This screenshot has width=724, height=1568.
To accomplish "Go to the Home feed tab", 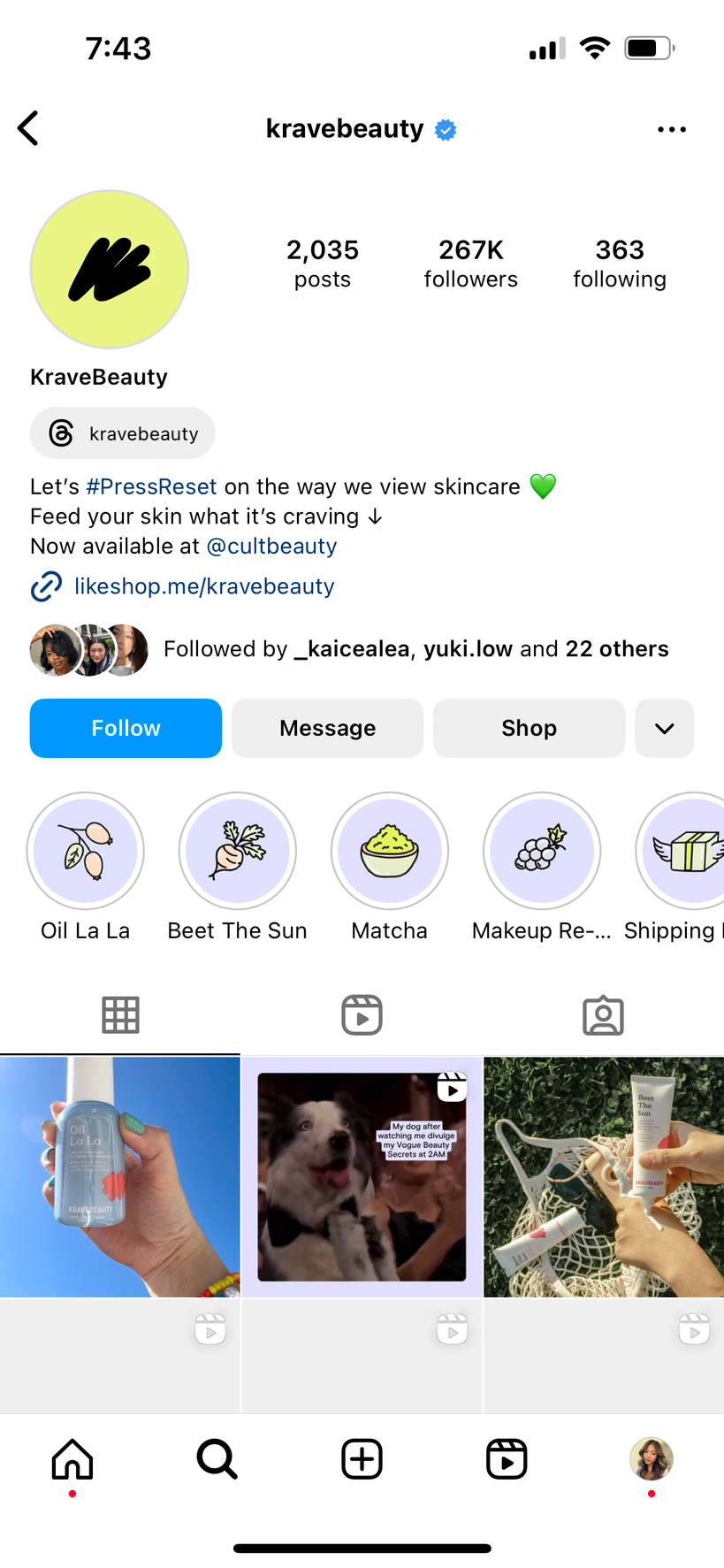I will (72, 1459).
